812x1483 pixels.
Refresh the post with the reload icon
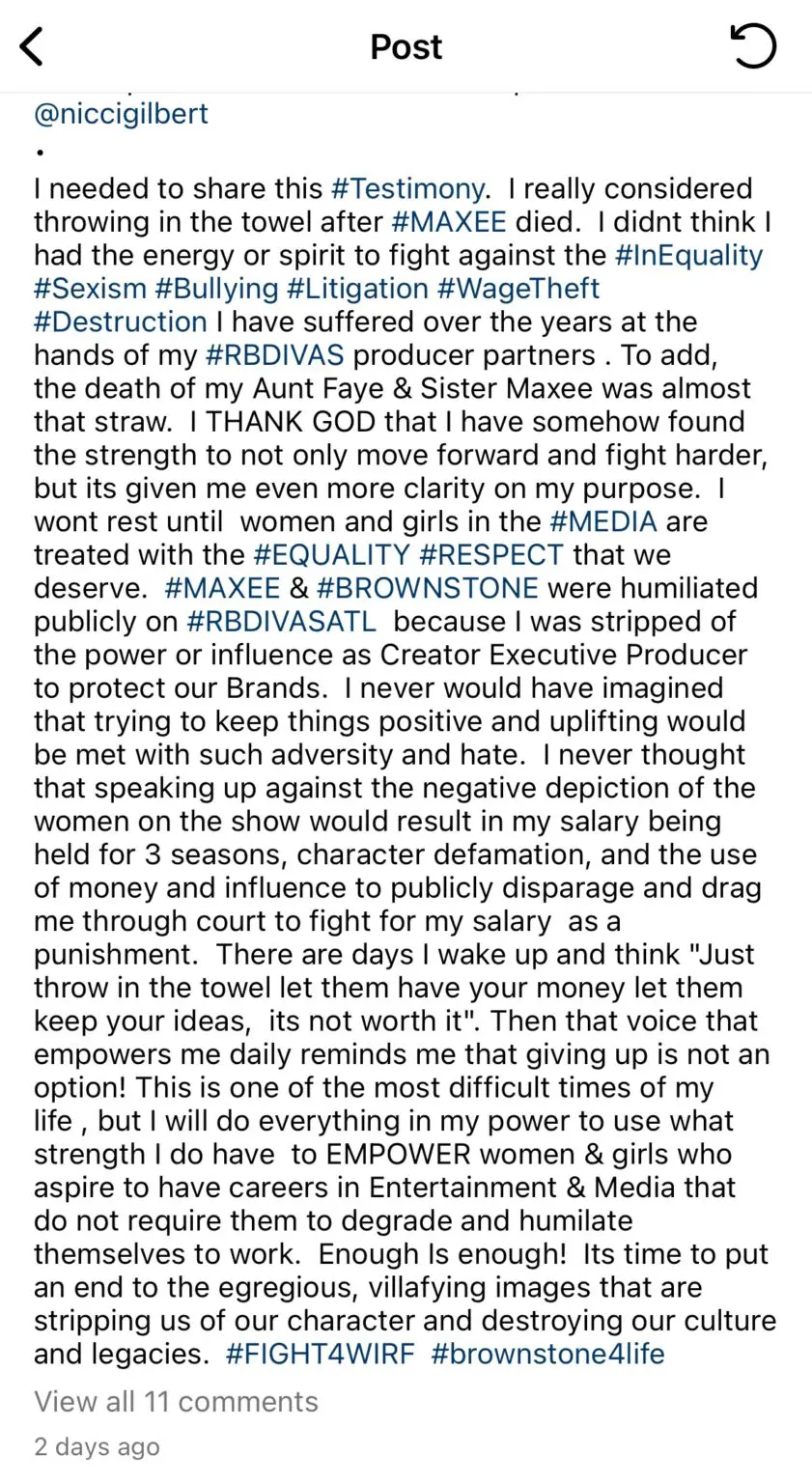[753, 45]
